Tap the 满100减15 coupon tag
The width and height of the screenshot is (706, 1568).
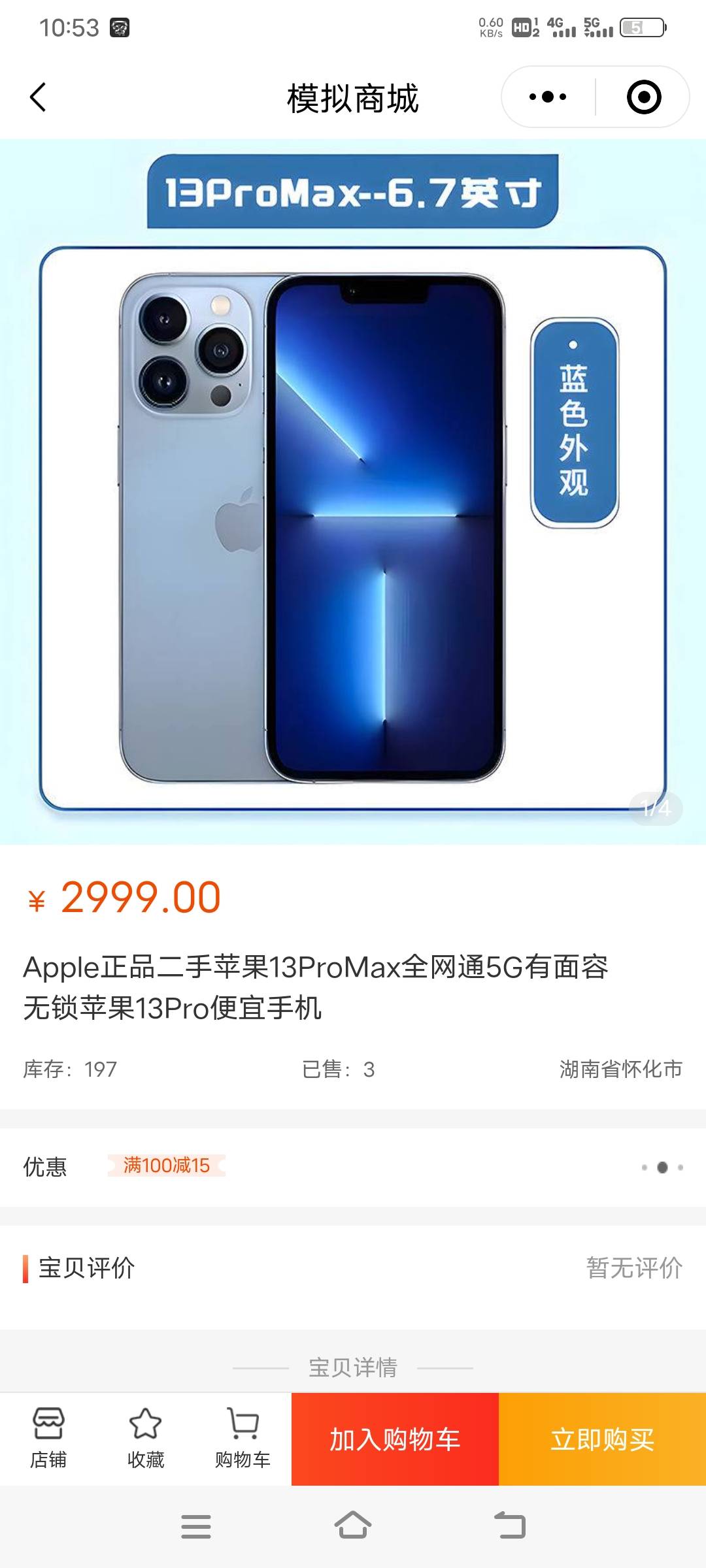[167, 1165]
